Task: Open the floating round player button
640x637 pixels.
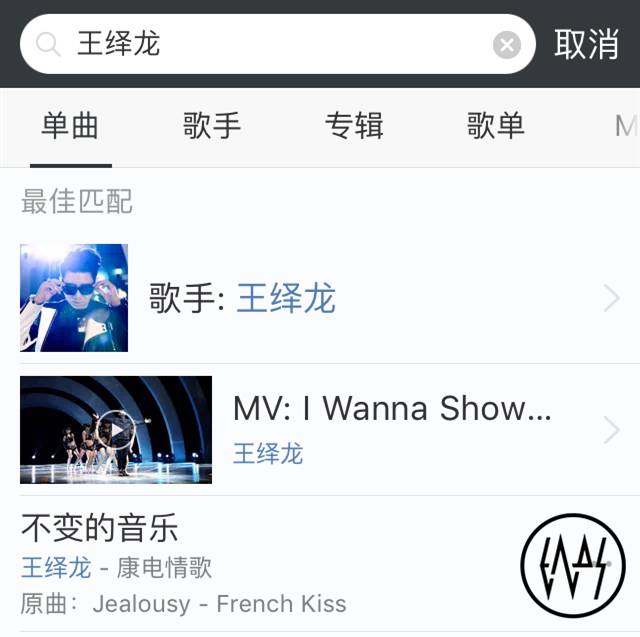Action: pos(572,565)
